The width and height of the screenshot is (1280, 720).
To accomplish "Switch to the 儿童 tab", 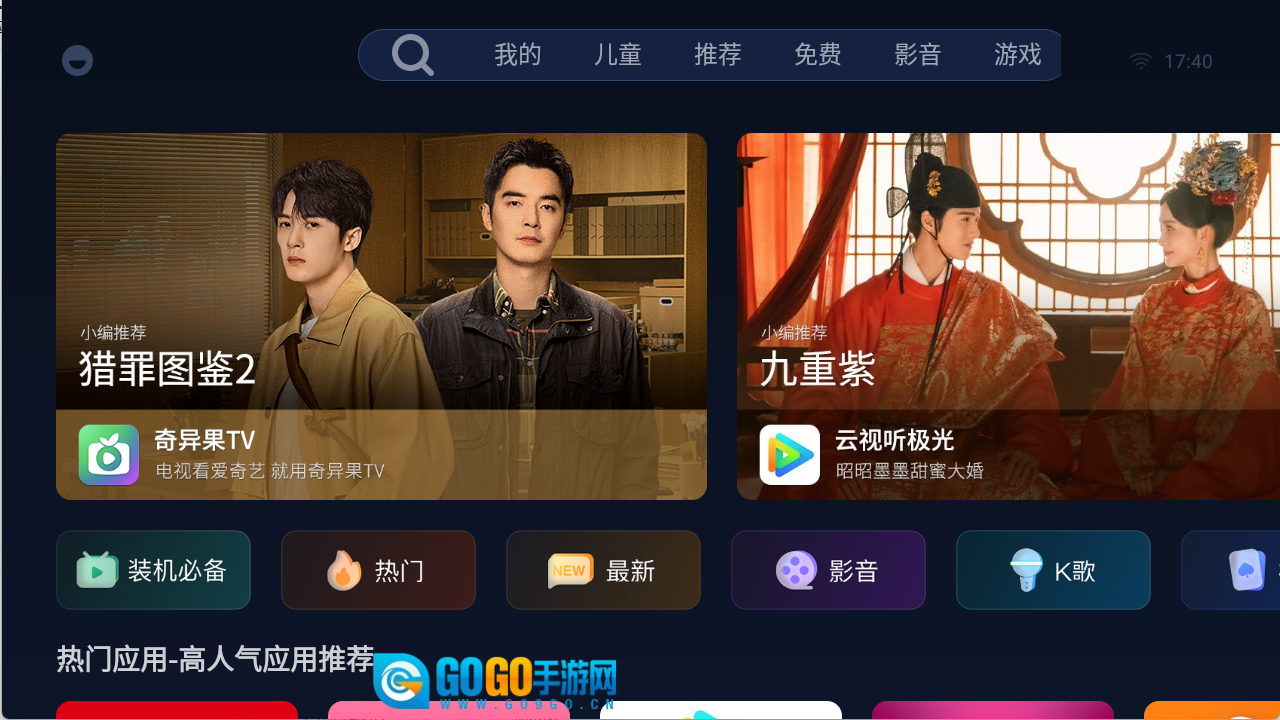I will click(617, 55).
